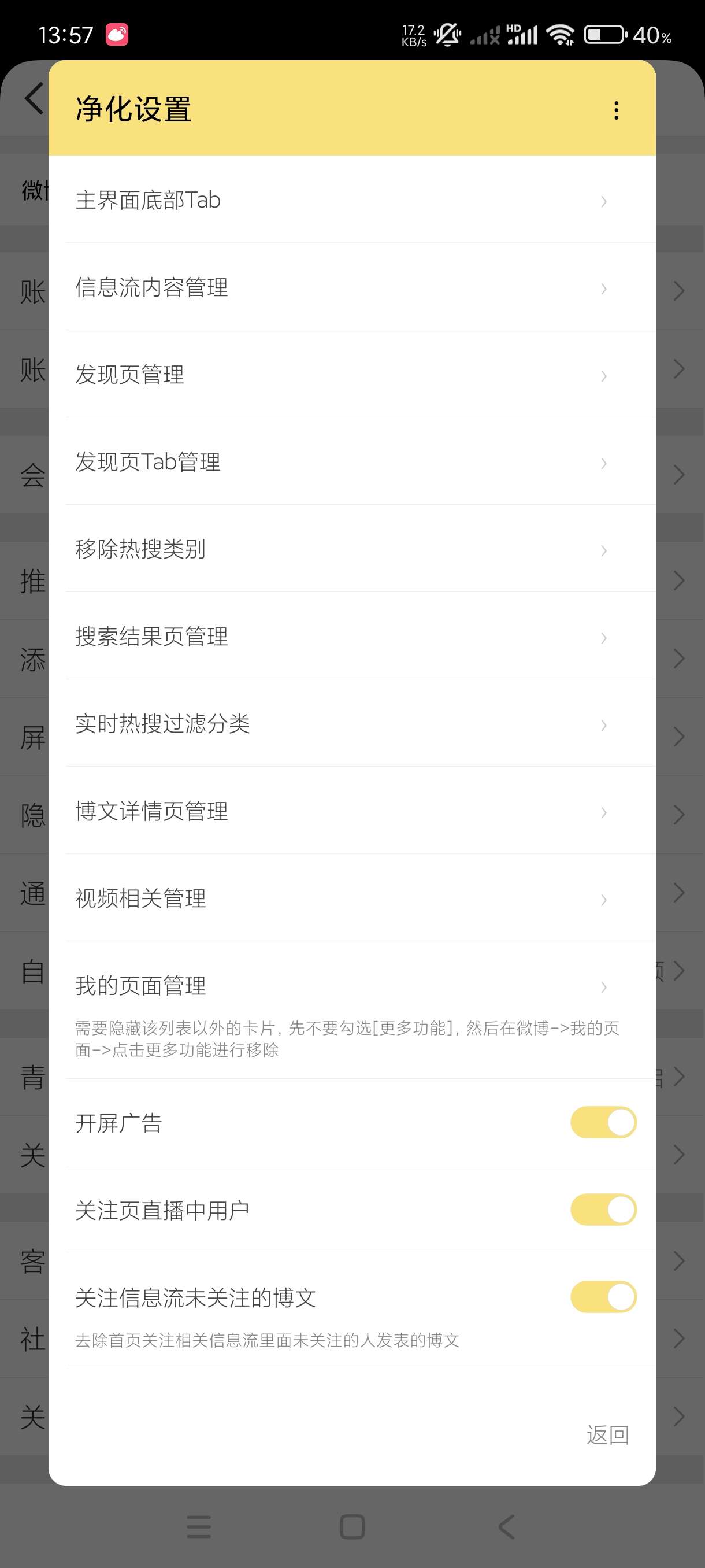Viewport: 705px width, 1568px height.
Task: Tap the system home button
Action: (352, 1526)
